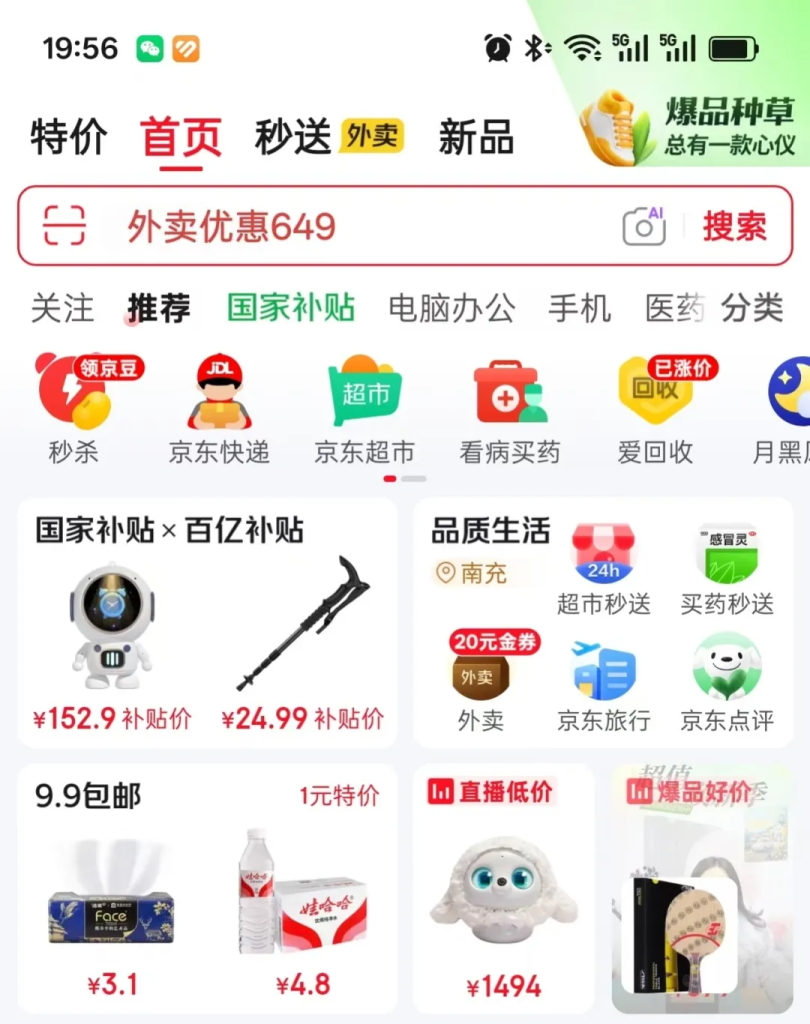Tap the search input field showing 外卖优惠649
The width and height of the screenshot is (810, 1024).
pos(300,226)
